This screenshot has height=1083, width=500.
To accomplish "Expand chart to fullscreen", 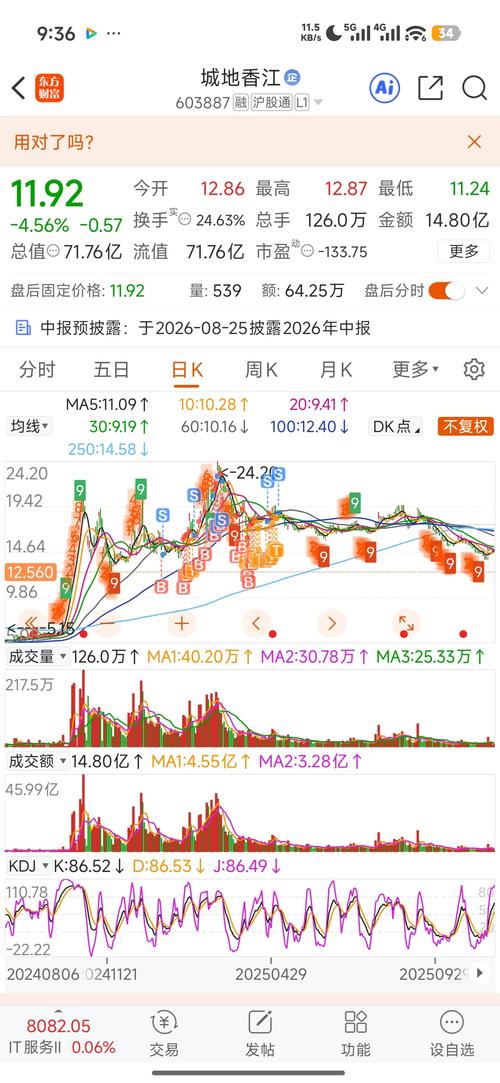I will pos(406,624).
